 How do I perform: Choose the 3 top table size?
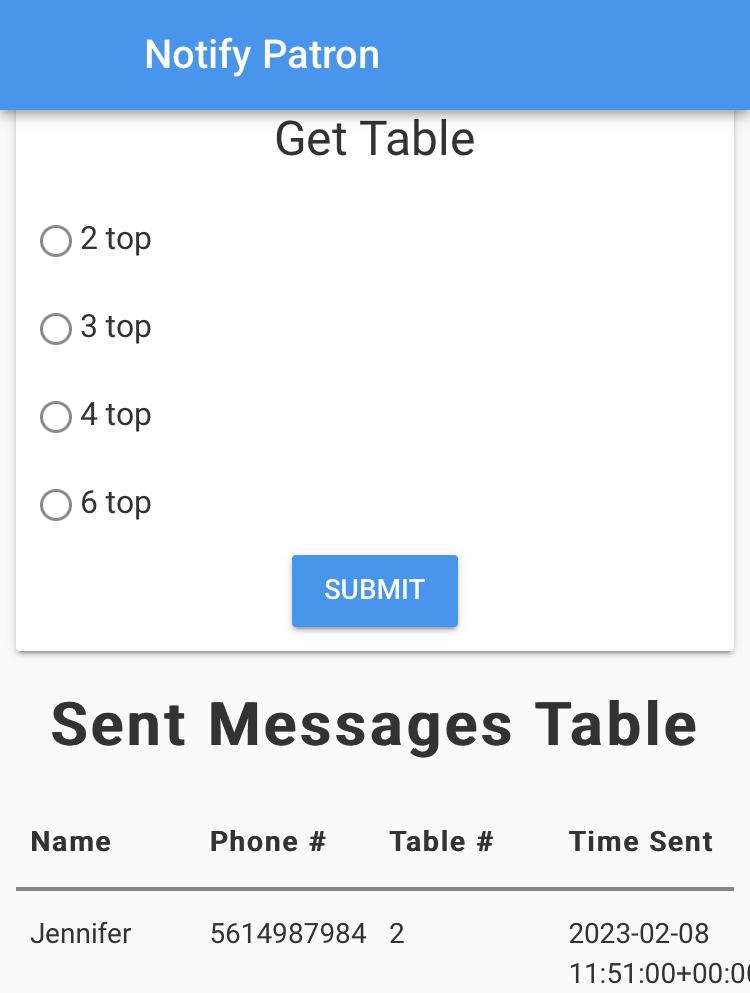[56, 329]
